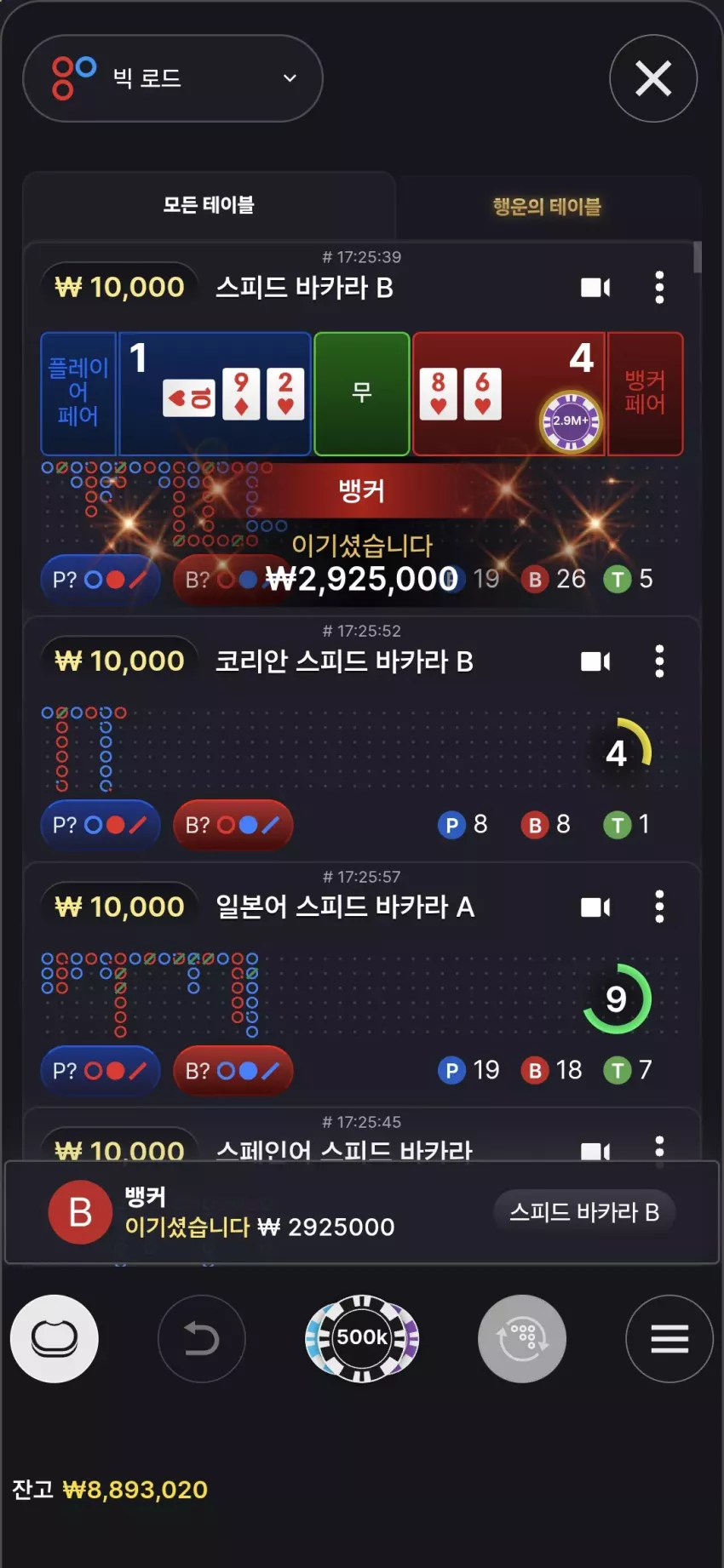The height and width of the screenshot is (1568, 724).
Task: Open more options for 일본어 스피드 바카라 A
Action: 659,907
